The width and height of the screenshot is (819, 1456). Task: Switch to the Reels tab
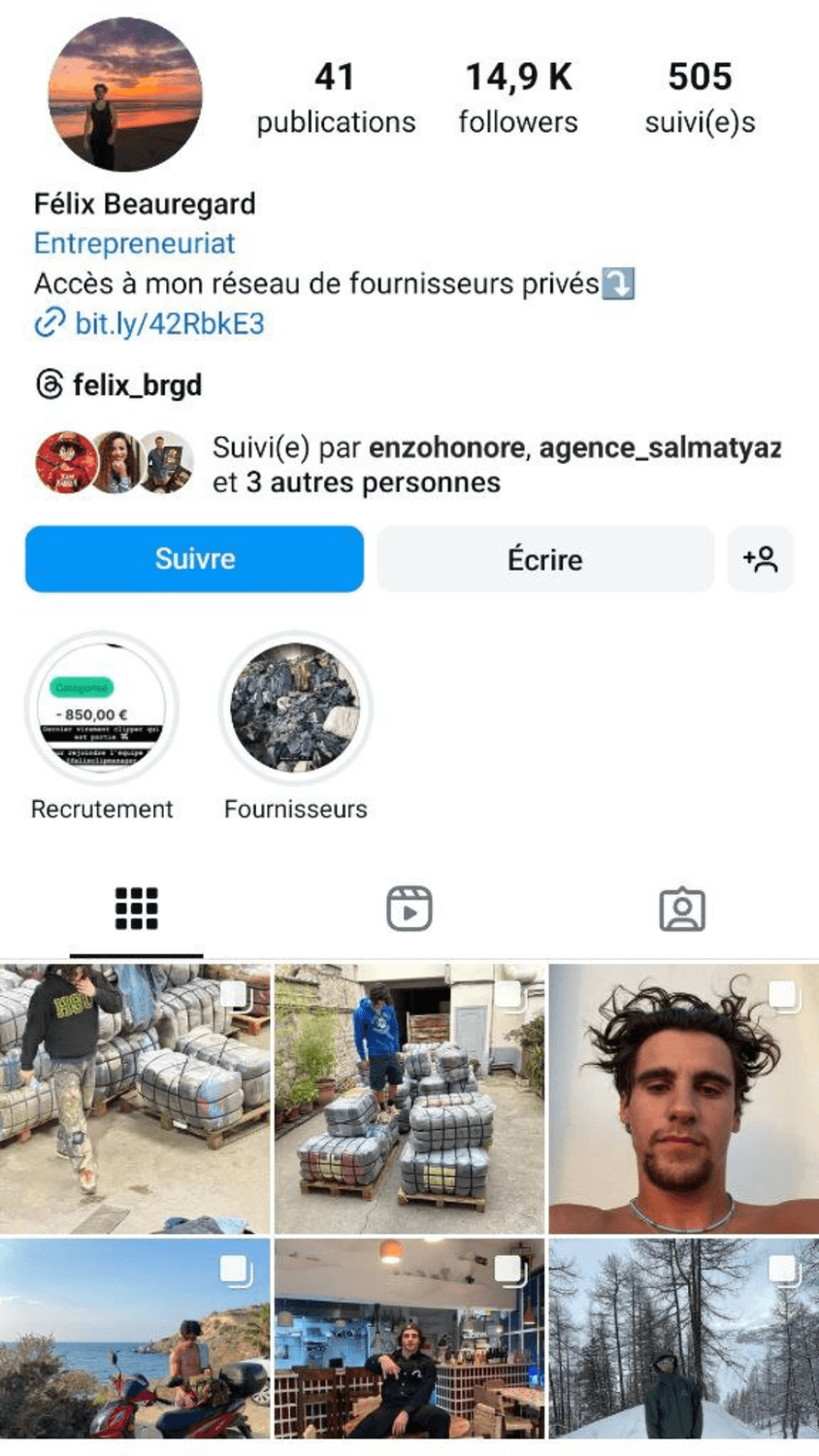click(x=409, y=910)
